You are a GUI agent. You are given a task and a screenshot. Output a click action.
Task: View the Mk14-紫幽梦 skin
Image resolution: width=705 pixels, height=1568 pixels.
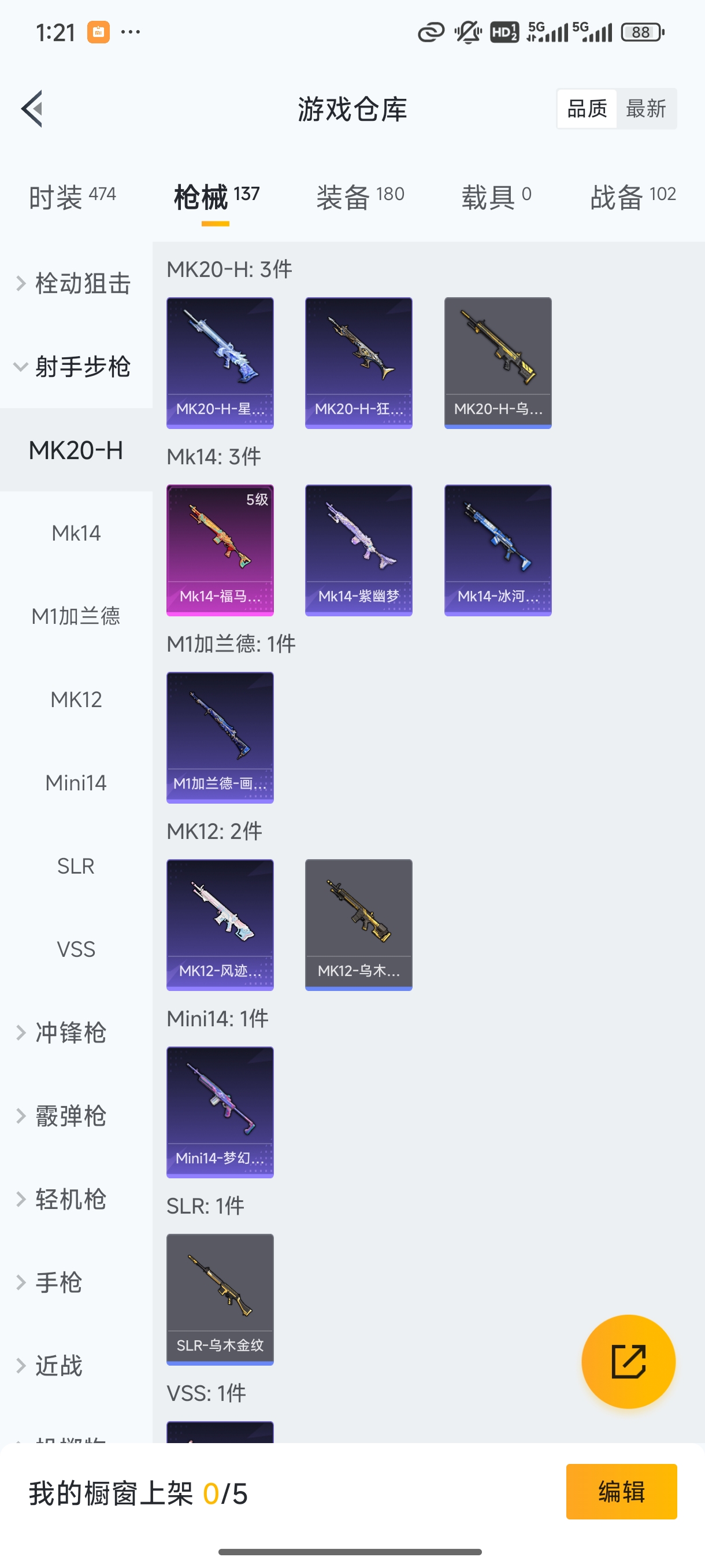pyautogui.click(x=358, y=550)
